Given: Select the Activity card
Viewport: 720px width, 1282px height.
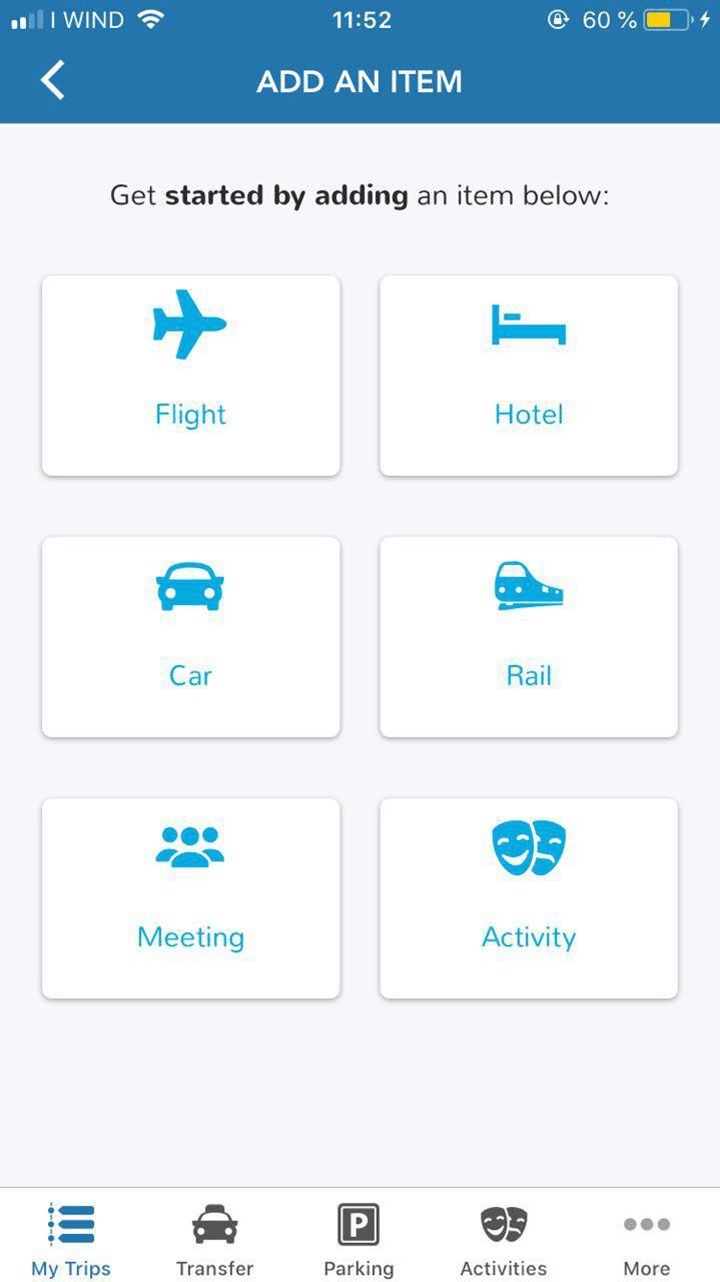Looking at the screenshot, I should [x=529, y=898].
